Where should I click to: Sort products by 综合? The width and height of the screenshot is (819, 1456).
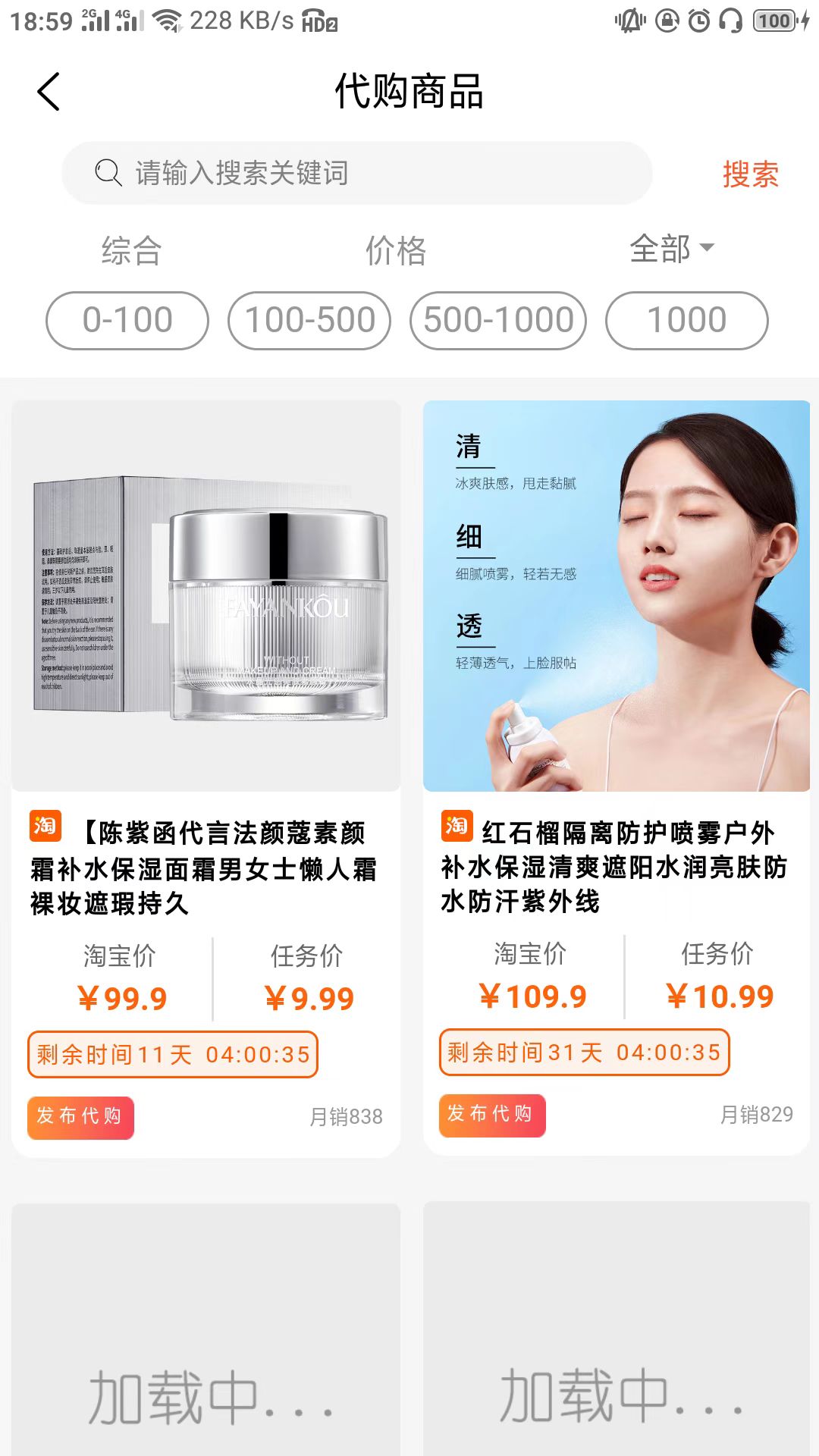(132, 250)
